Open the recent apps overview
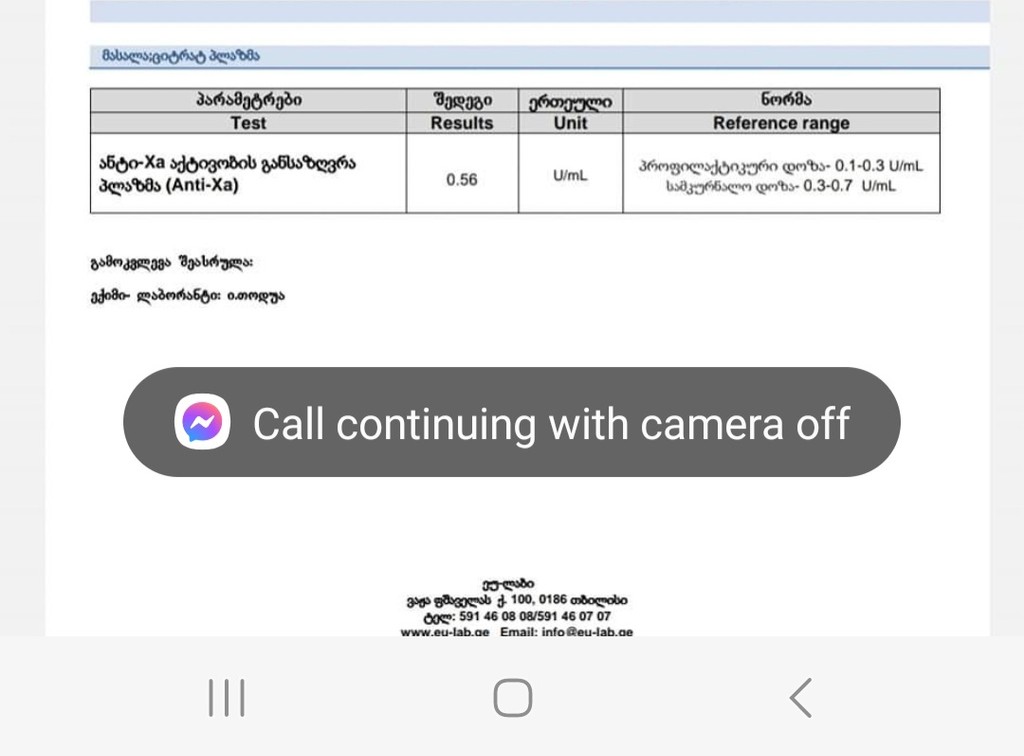The height and width of the screenshot is (756, 1024). coord(226,698)
